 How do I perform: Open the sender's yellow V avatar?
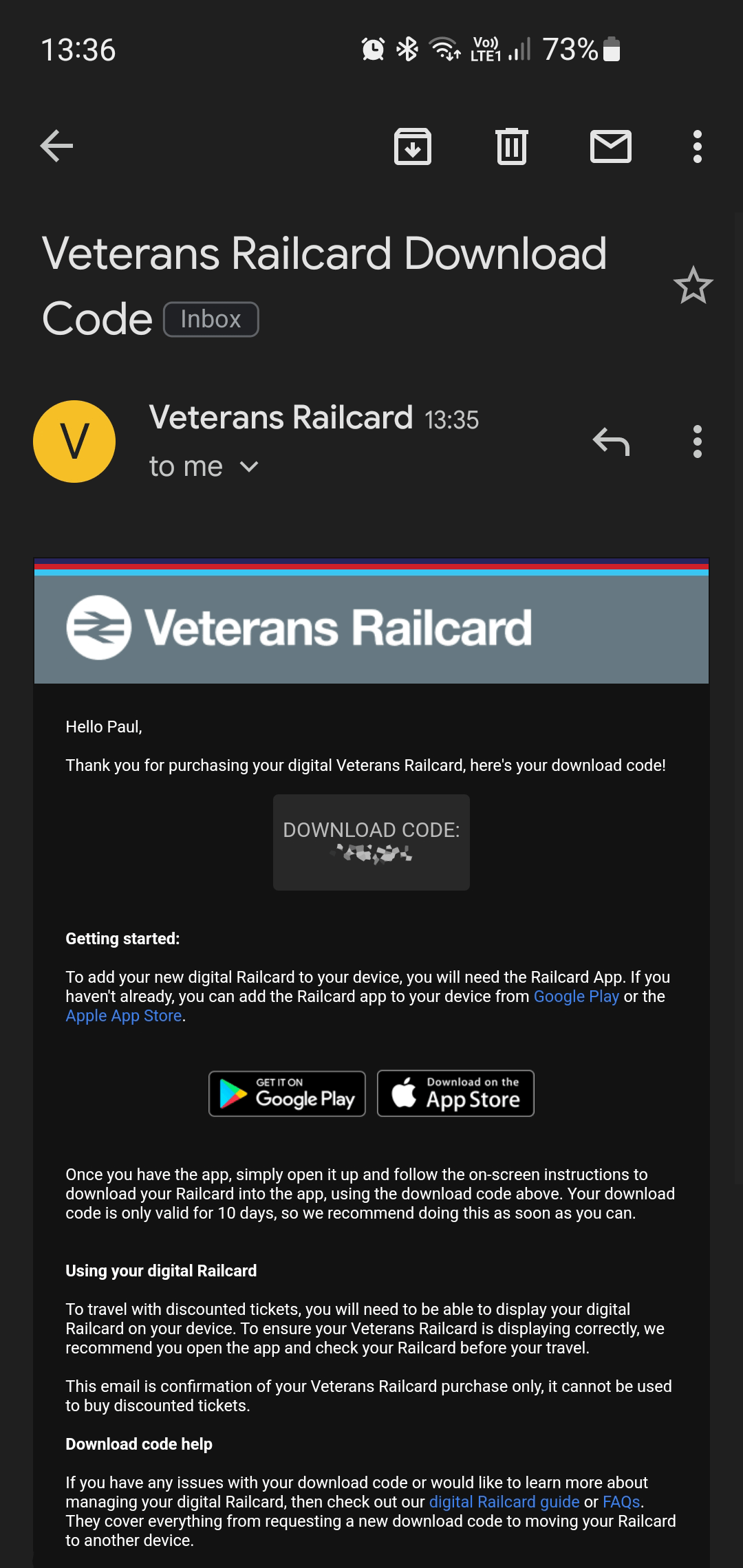(x=74, y=442)
